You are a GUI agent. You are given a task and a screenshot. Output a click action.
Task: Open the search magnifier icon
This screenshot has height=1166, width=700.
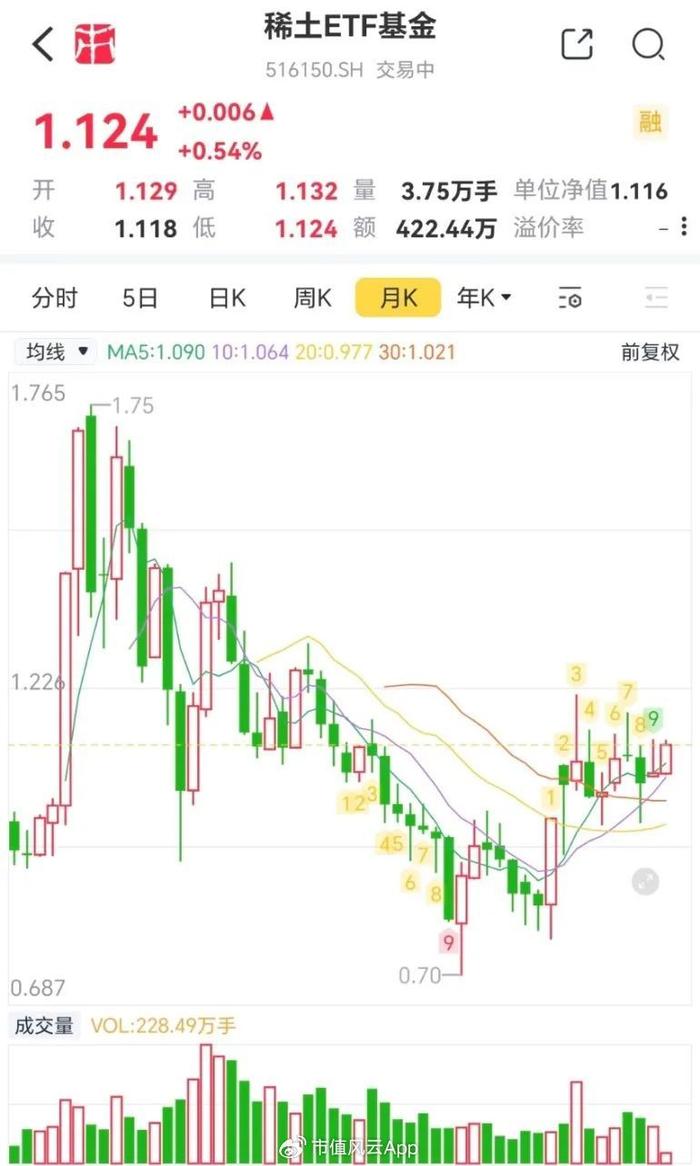pos(648,45)
